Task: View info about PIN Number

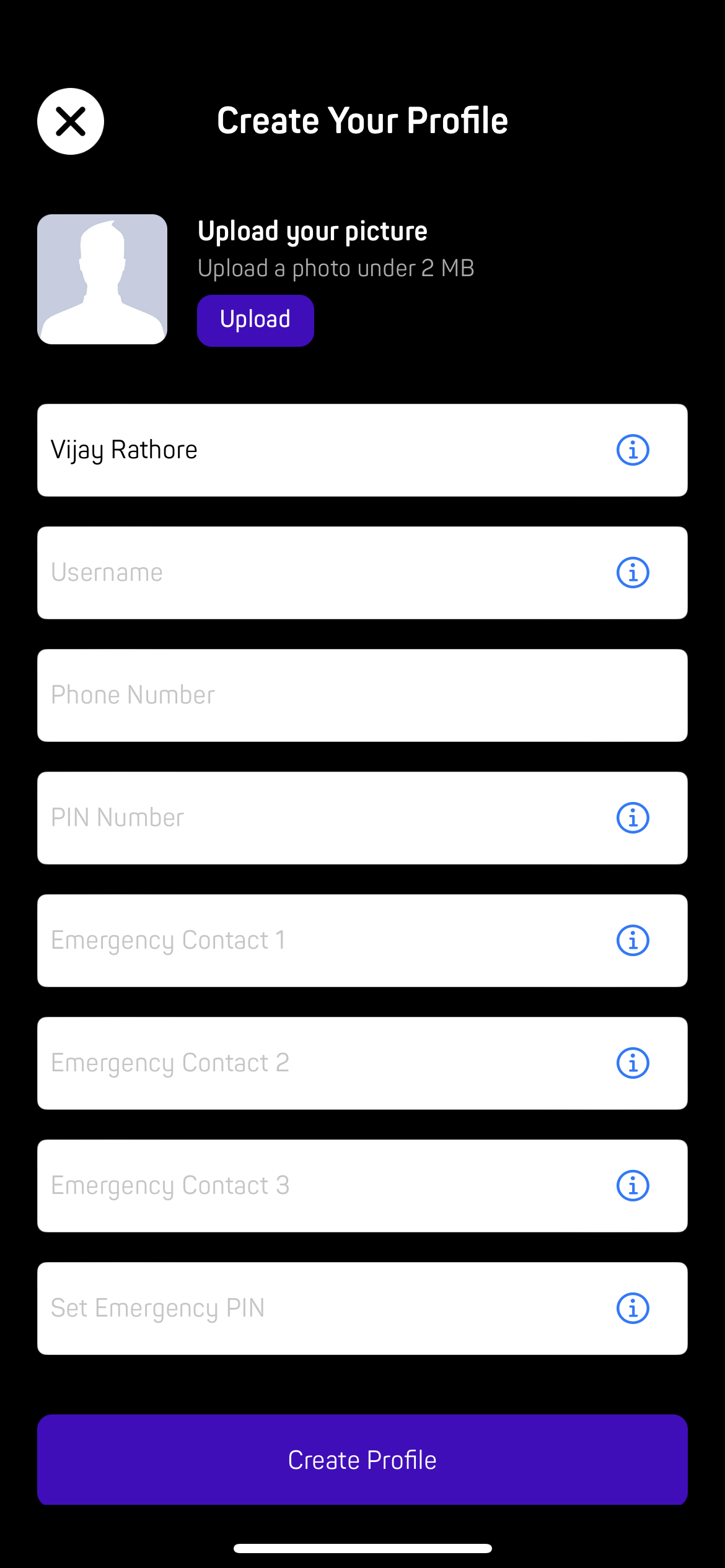Action: click(x=633, y=818)
